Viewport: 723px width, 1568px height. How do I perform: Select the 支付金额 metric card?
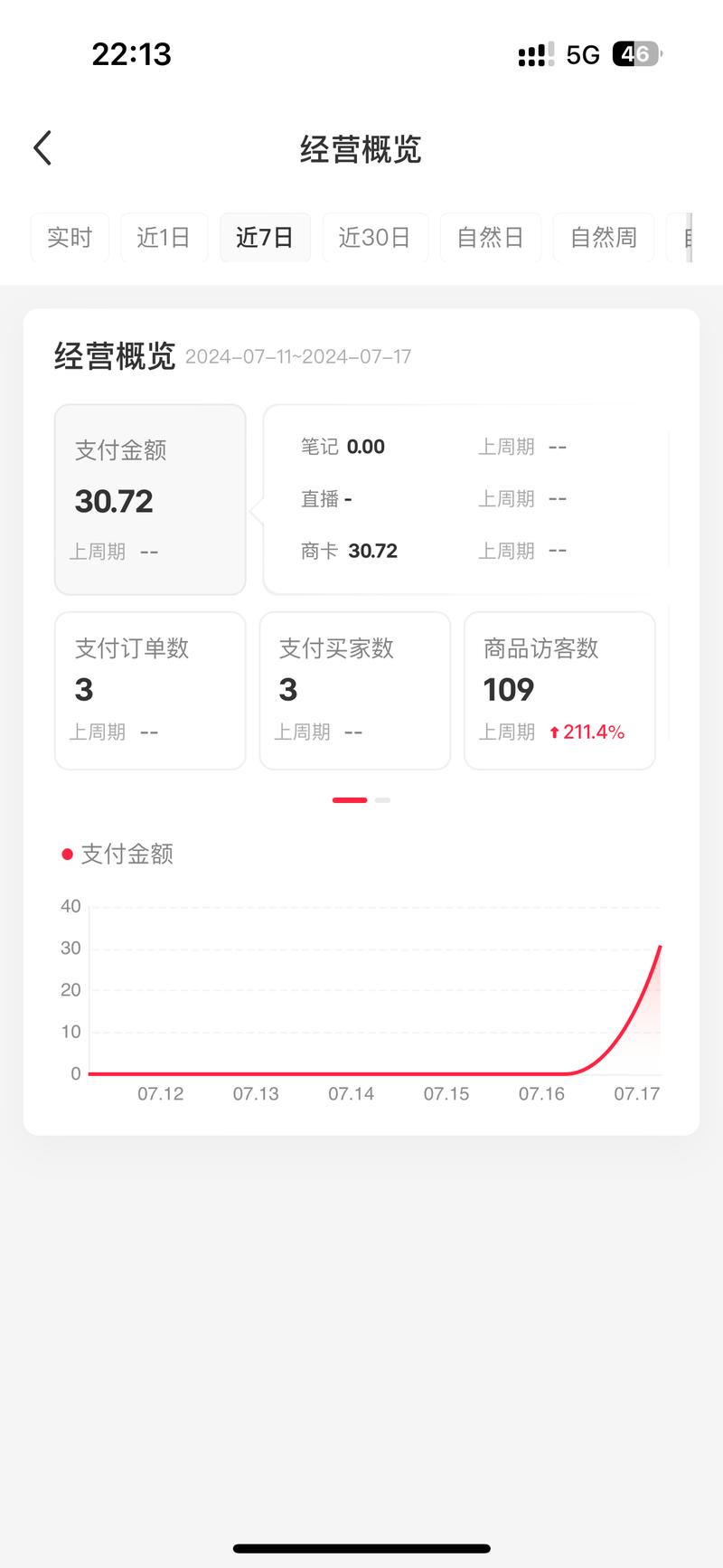click(x=150, y=499)
